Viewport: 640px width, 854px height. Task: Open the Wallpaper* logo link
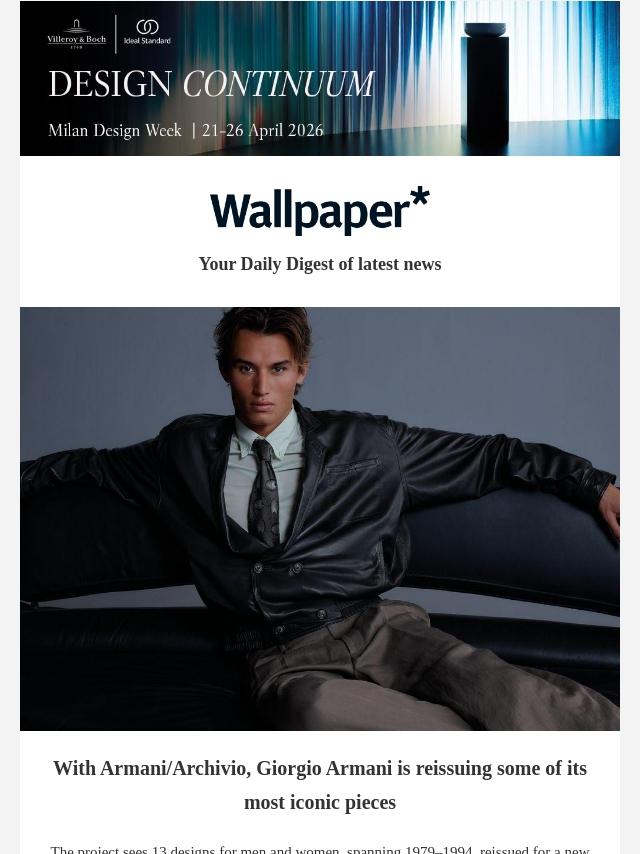pos(319,211)
